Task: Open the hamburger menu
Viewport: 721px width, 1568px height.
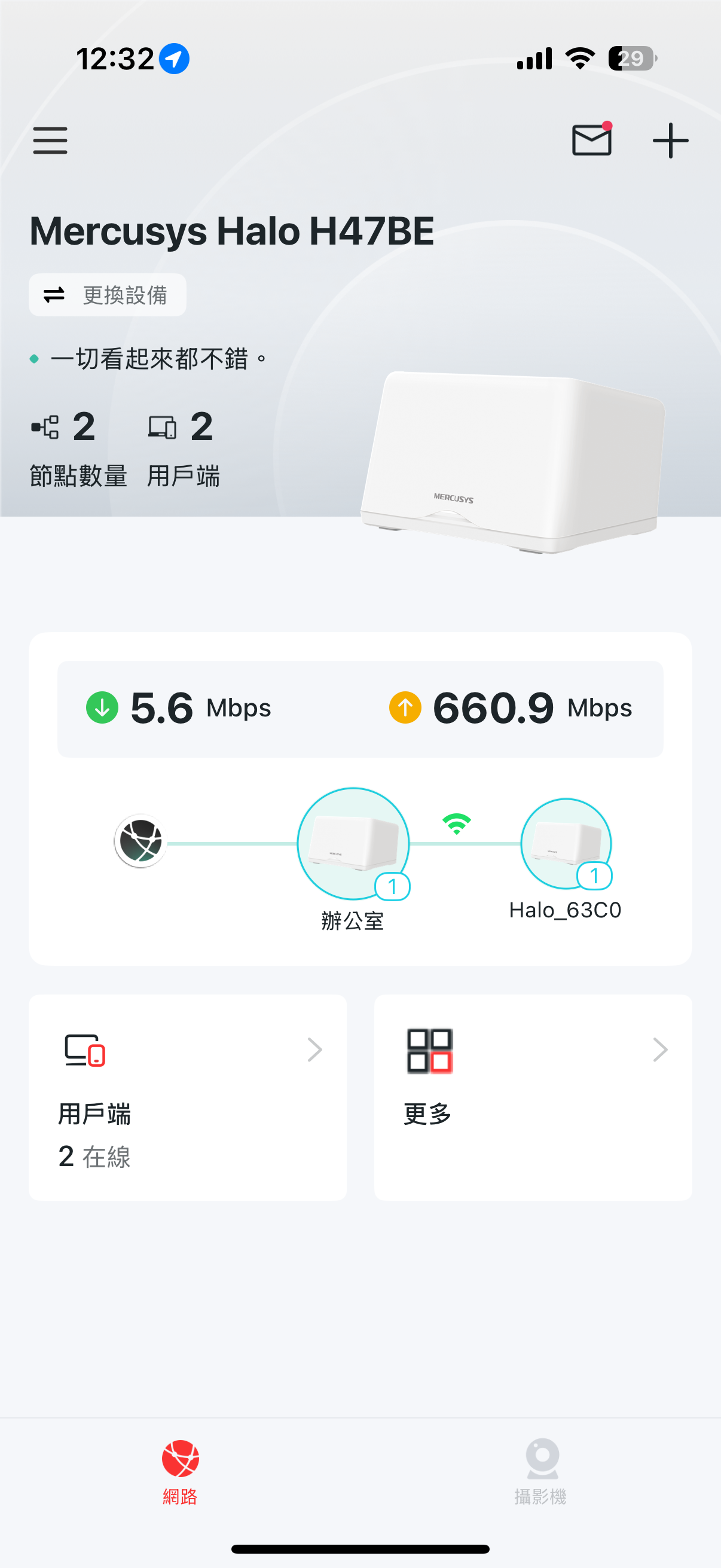Action: pos(50,141)
